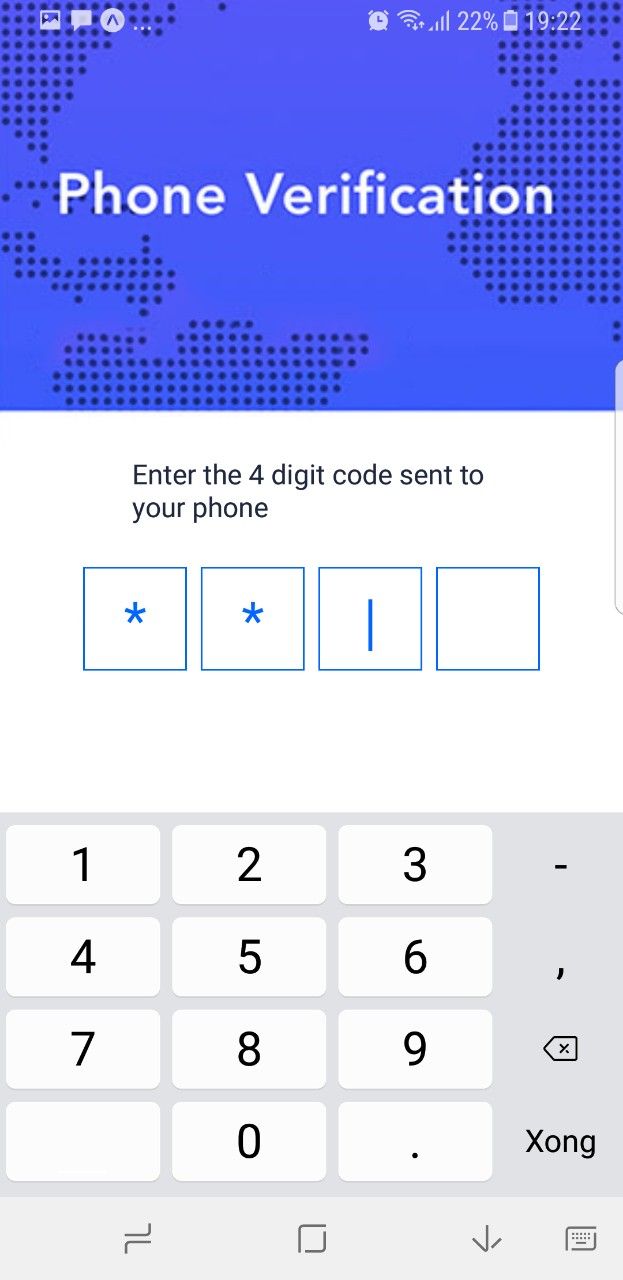Focus the third code digit box

370,619
